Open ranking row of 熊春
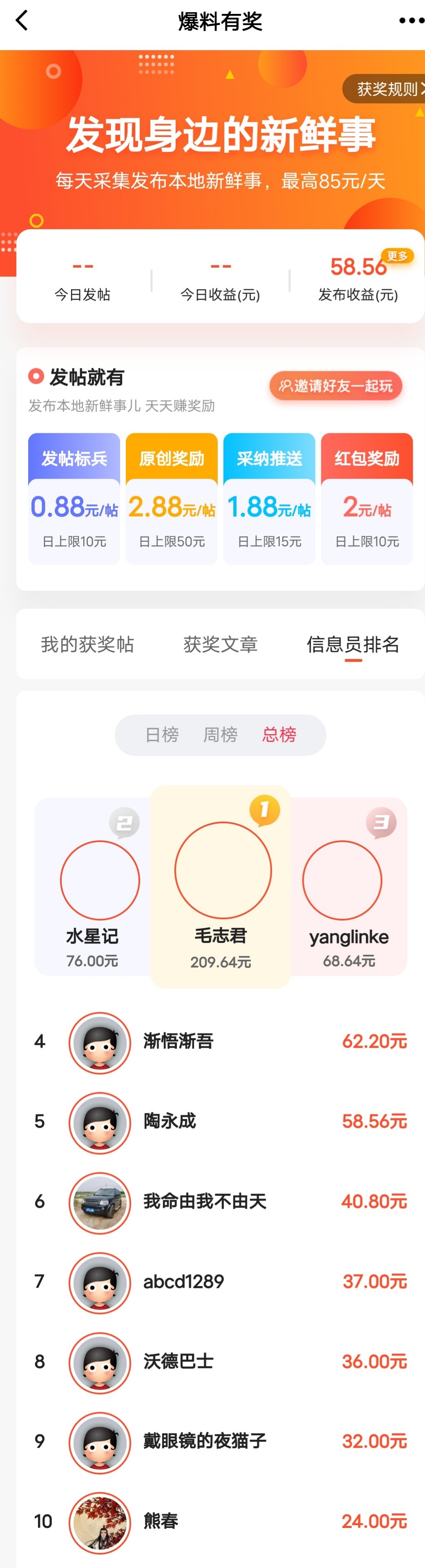This screenshot has width=425, height=1568. (220, 1521)
